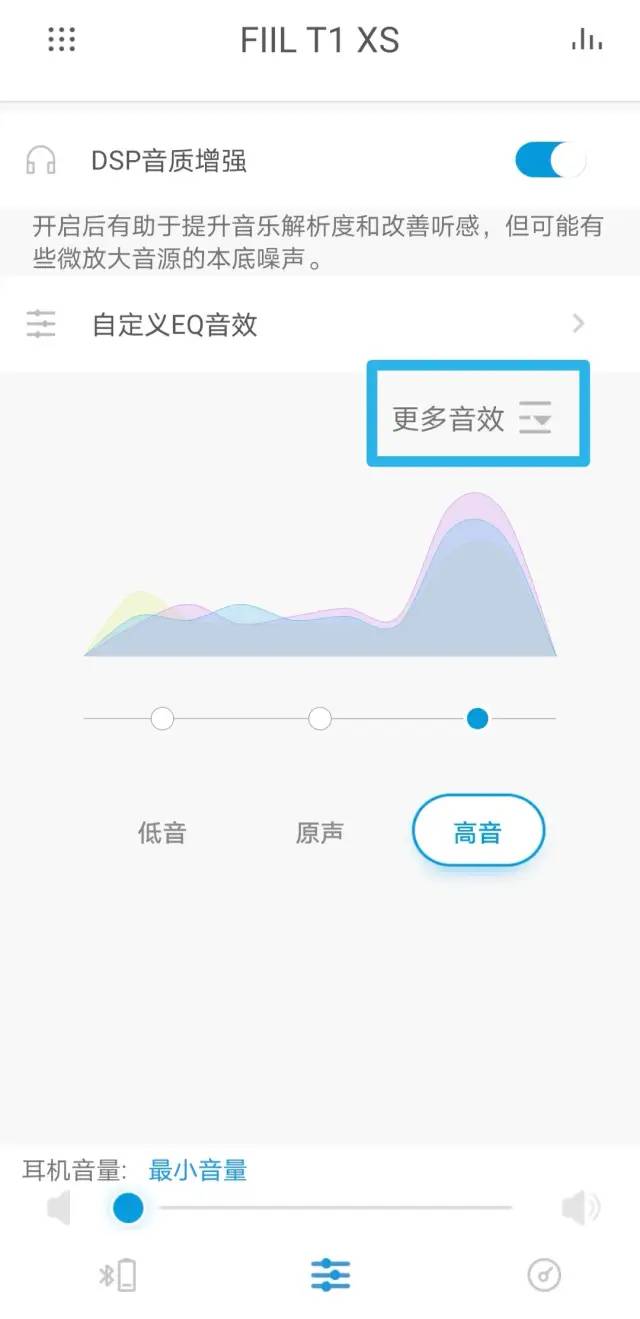640x1319 pixels.
Task: Tap the slider dot above 低音
Action: click(x=162, y=718)
